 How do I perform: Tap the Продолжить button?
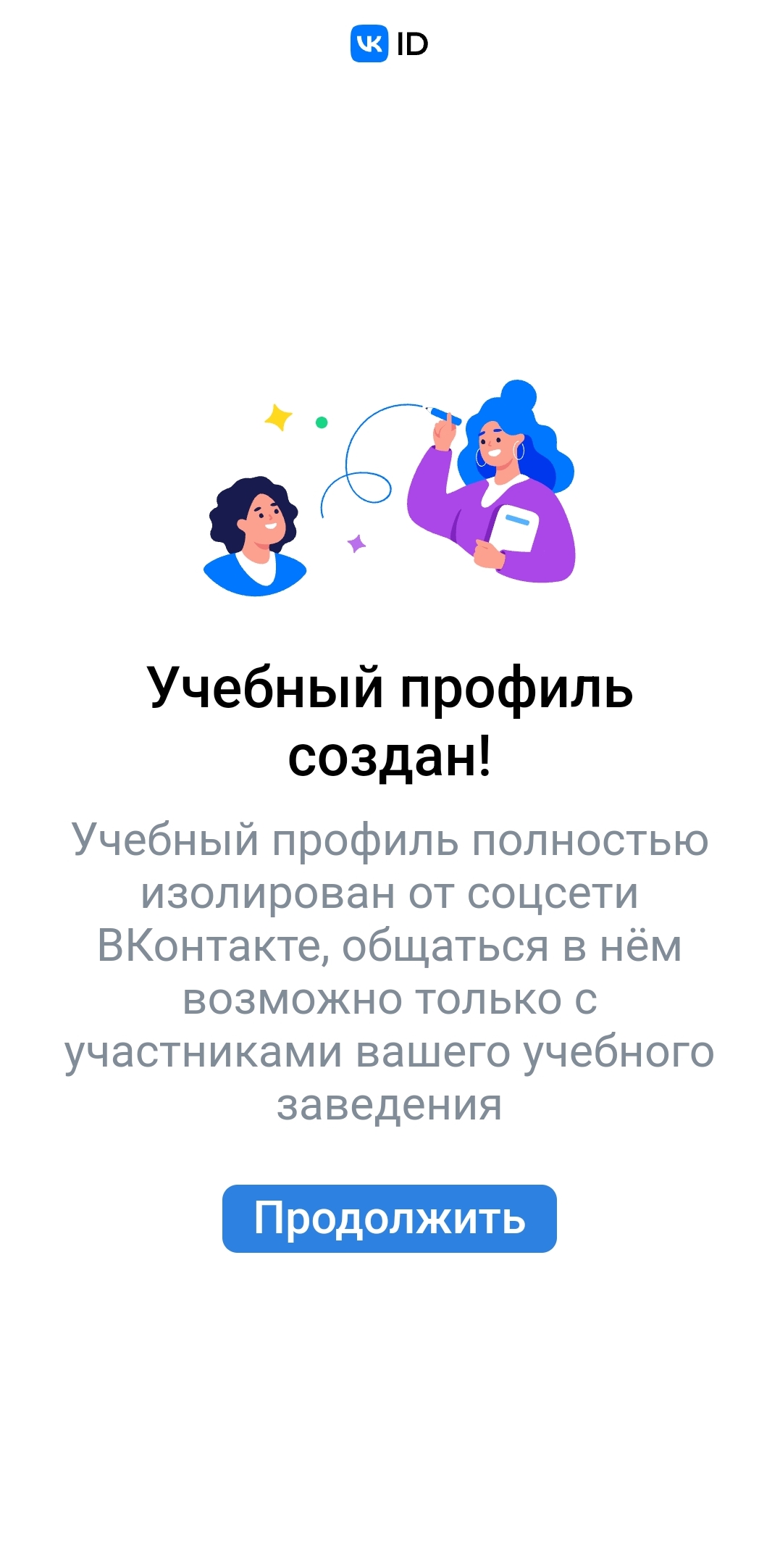390,1218
